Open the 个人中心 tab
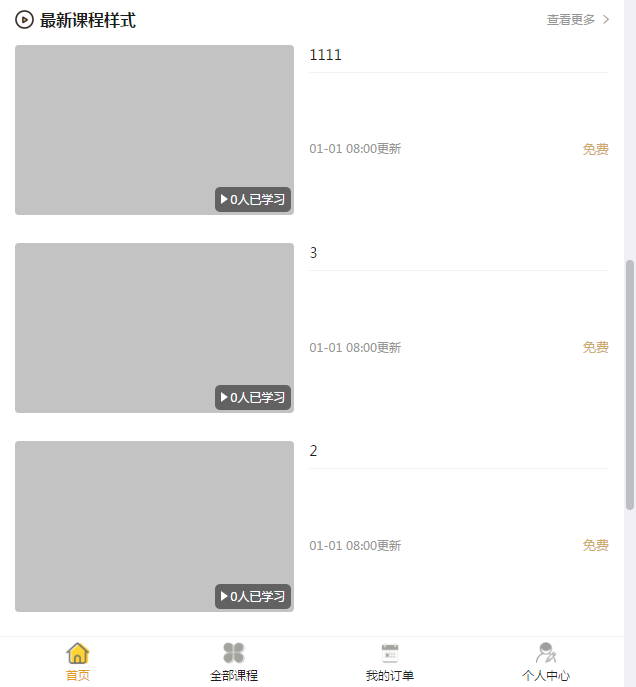 546,662
